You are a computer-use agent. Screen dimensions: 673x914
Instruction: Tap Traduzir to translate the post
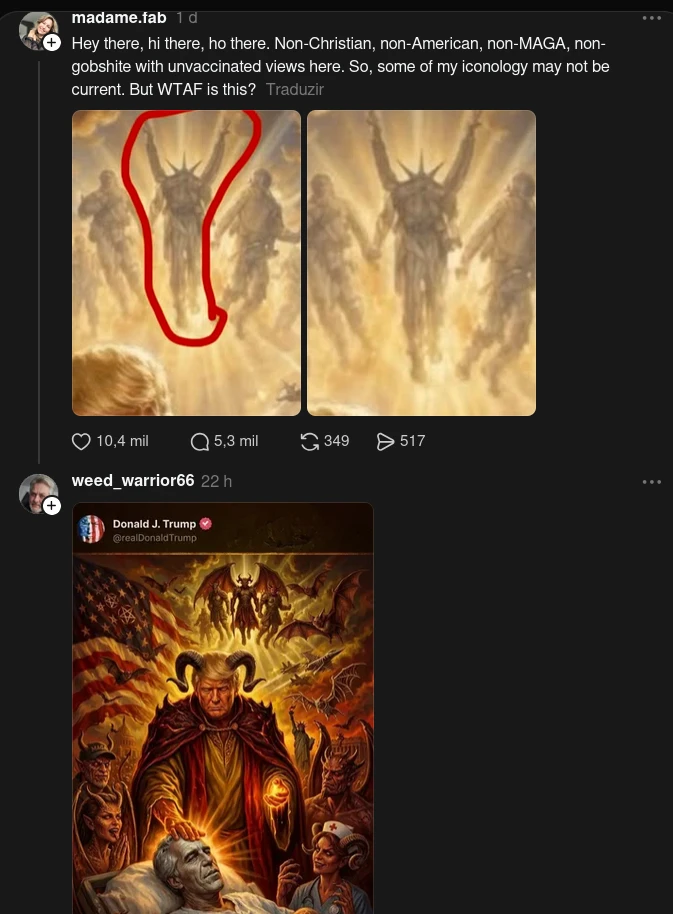point(295,90)
